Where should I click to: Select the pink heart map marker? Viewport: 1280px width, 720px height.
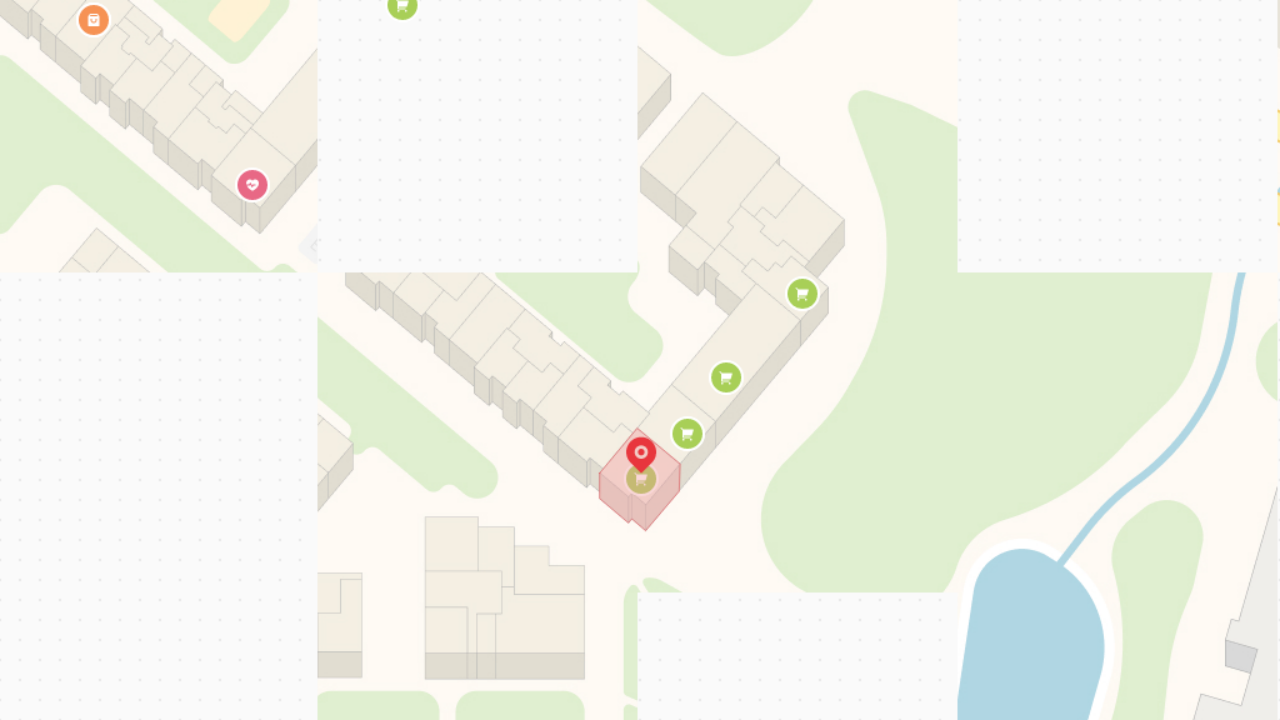252,184
